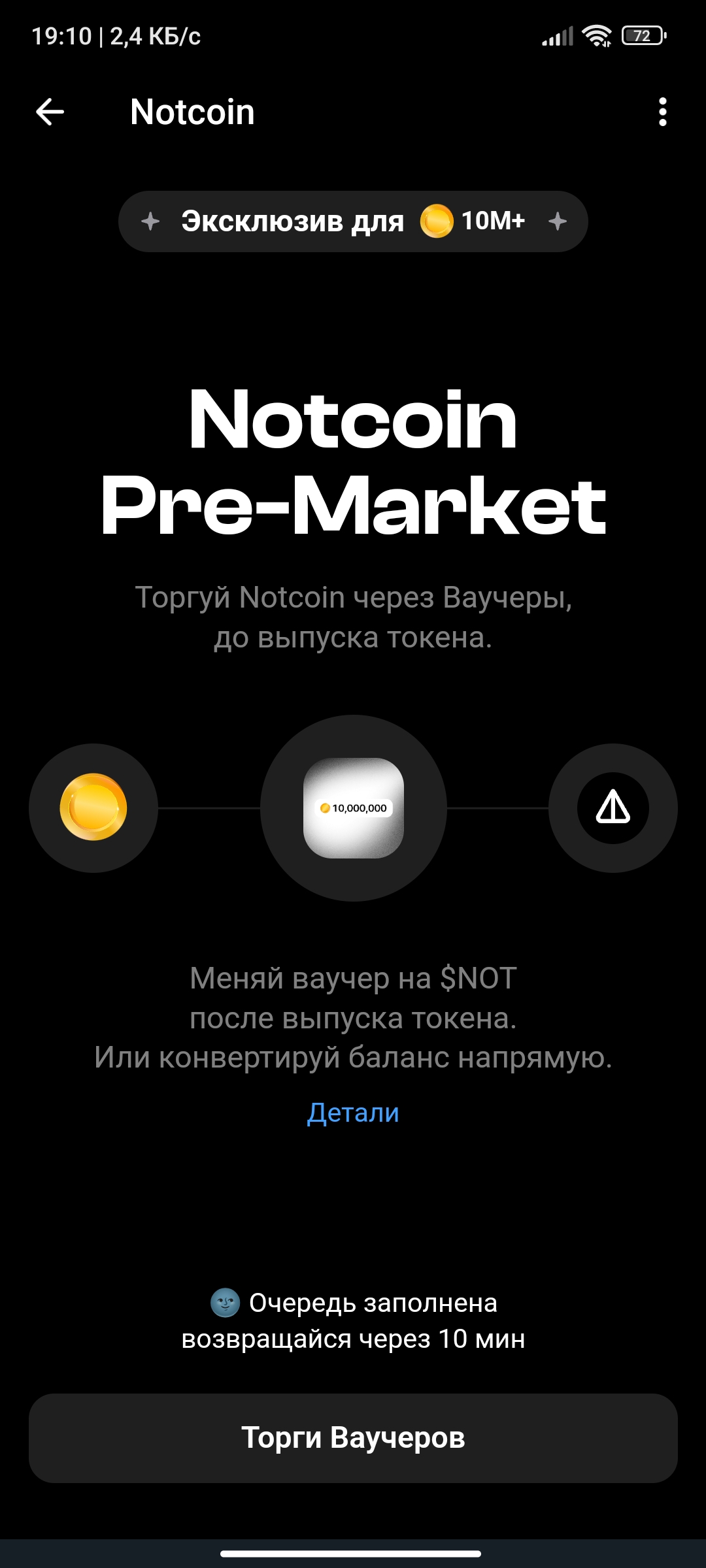Tap the Торги Ваучеров button
The height and width of the screenshot is (1568, 706).
(x=353, y=1438)
